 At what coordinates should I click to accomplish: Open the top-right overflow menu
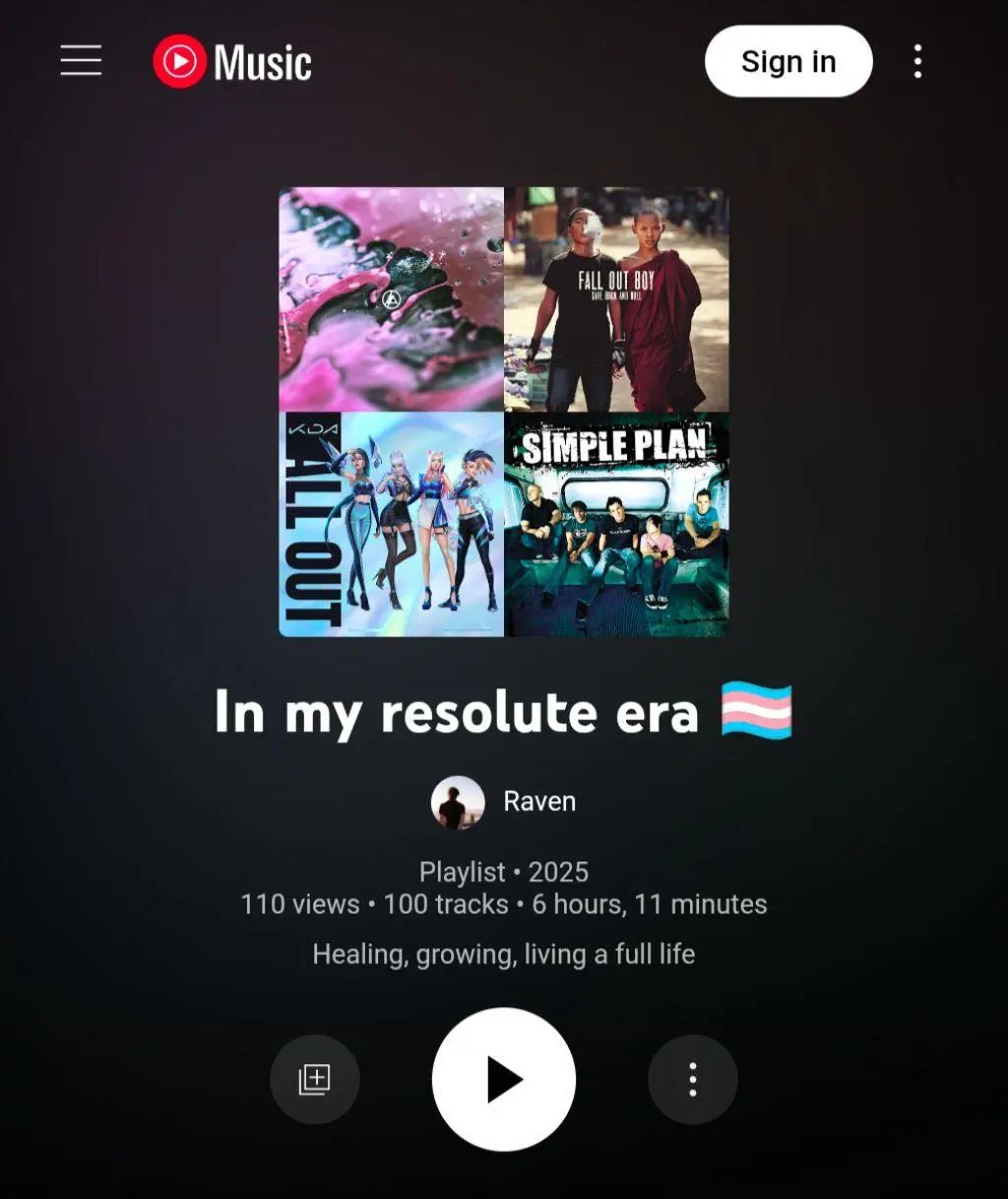[x=917, y=61]
